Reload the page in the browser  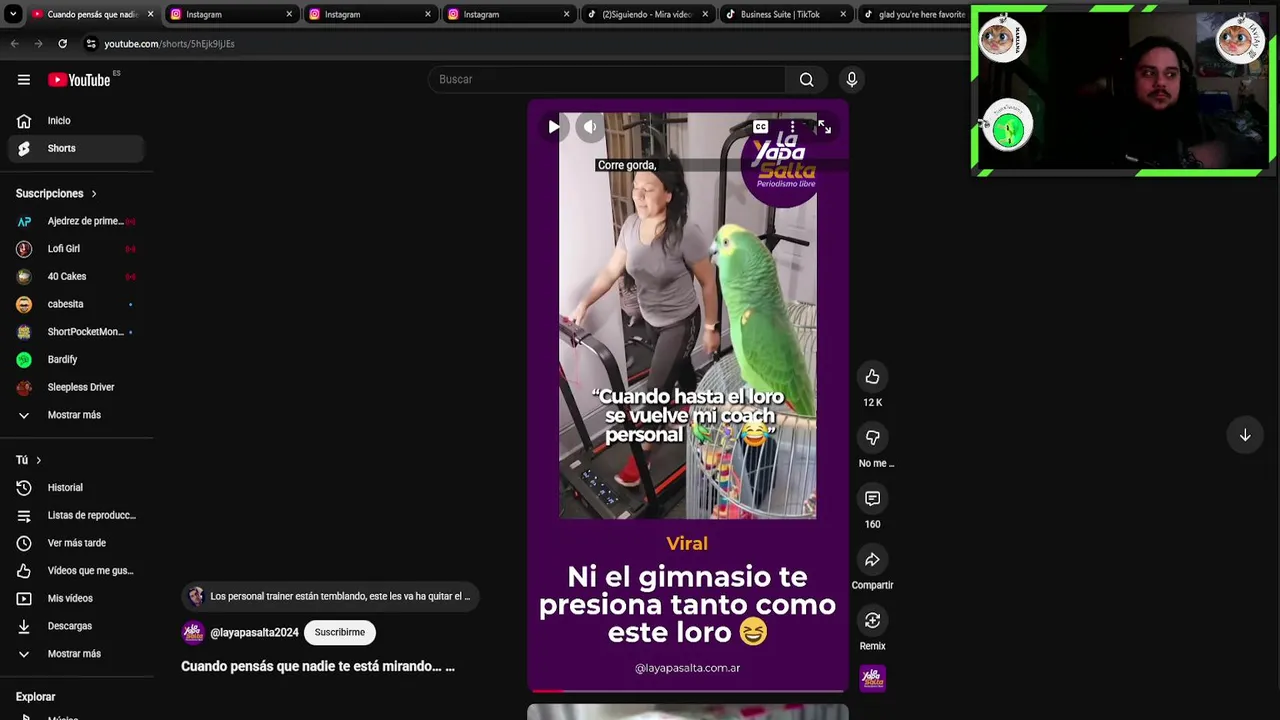tap(62, 44)
